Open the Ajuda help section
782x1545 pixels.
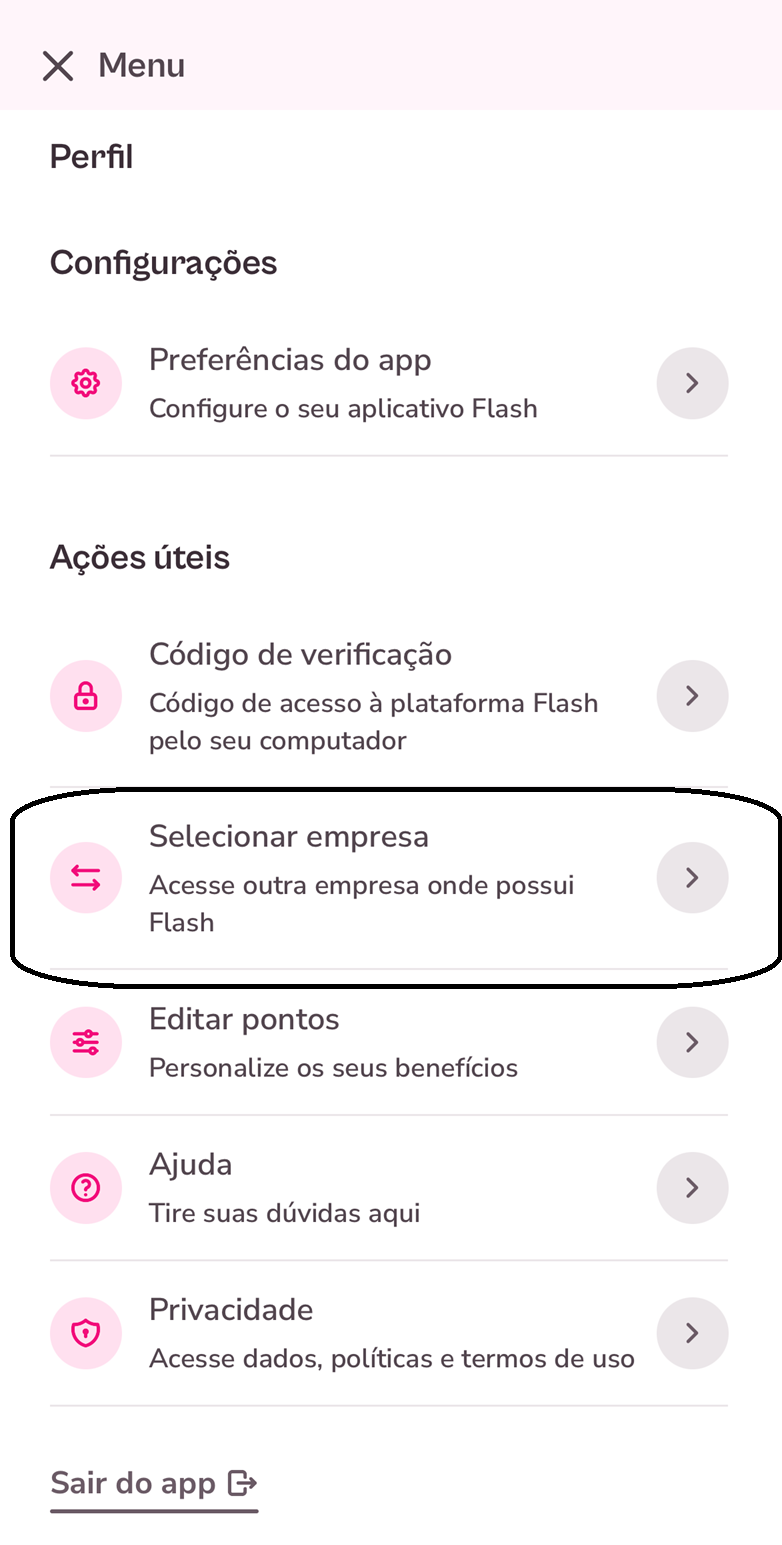[x=389, y=1187]
